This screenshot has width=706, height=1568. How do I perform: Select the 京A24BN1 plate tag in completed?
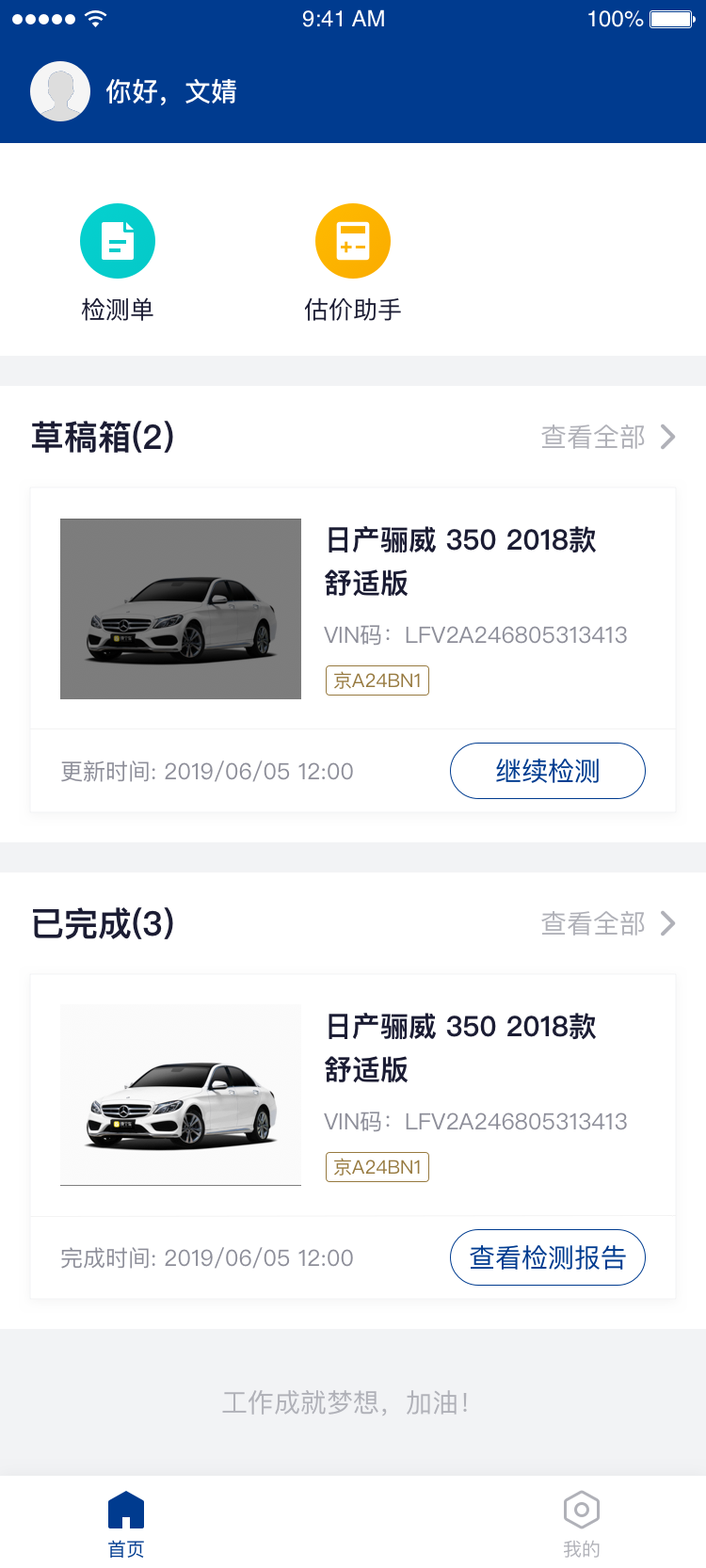coord(377,1167)
